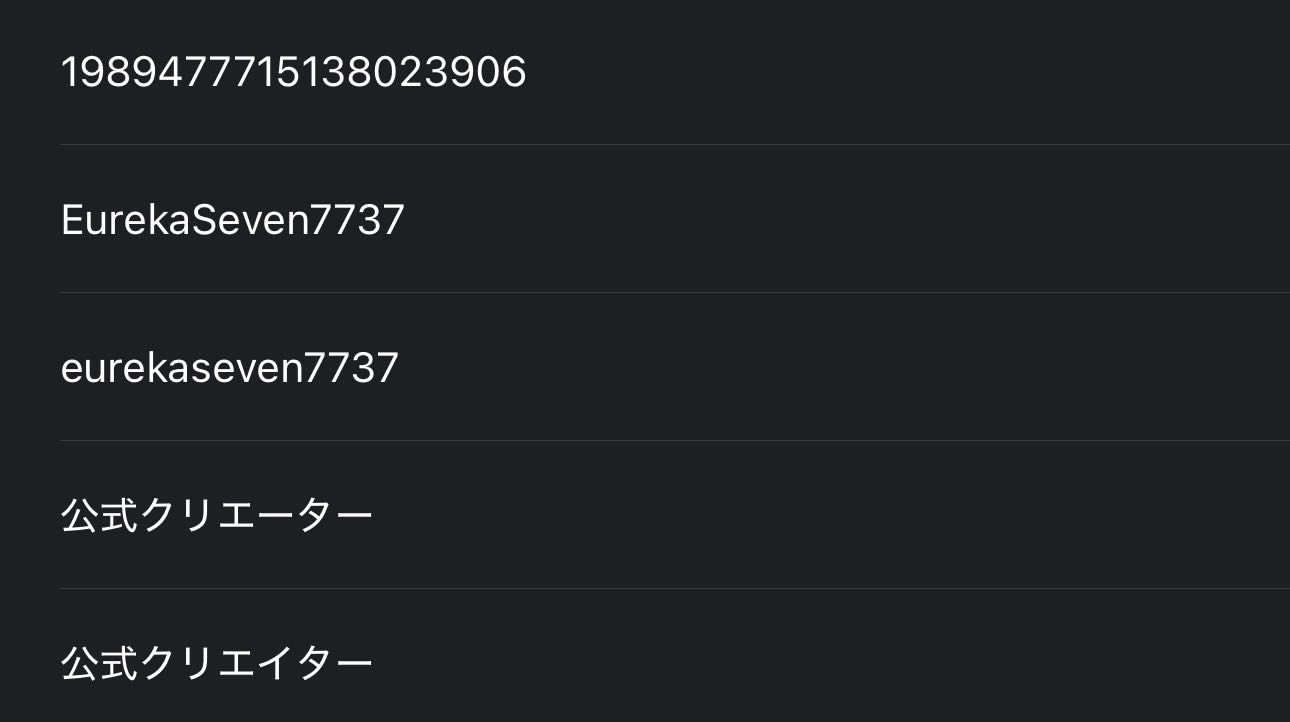Choose the lowercase eurekaseven7737 row

pos(230,368)
